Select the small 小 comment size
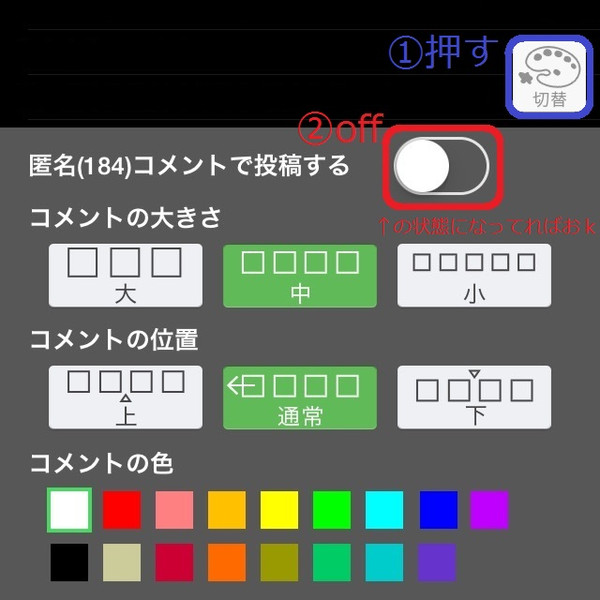Viewport: 600px width, 600px height. tap(475, 276)
